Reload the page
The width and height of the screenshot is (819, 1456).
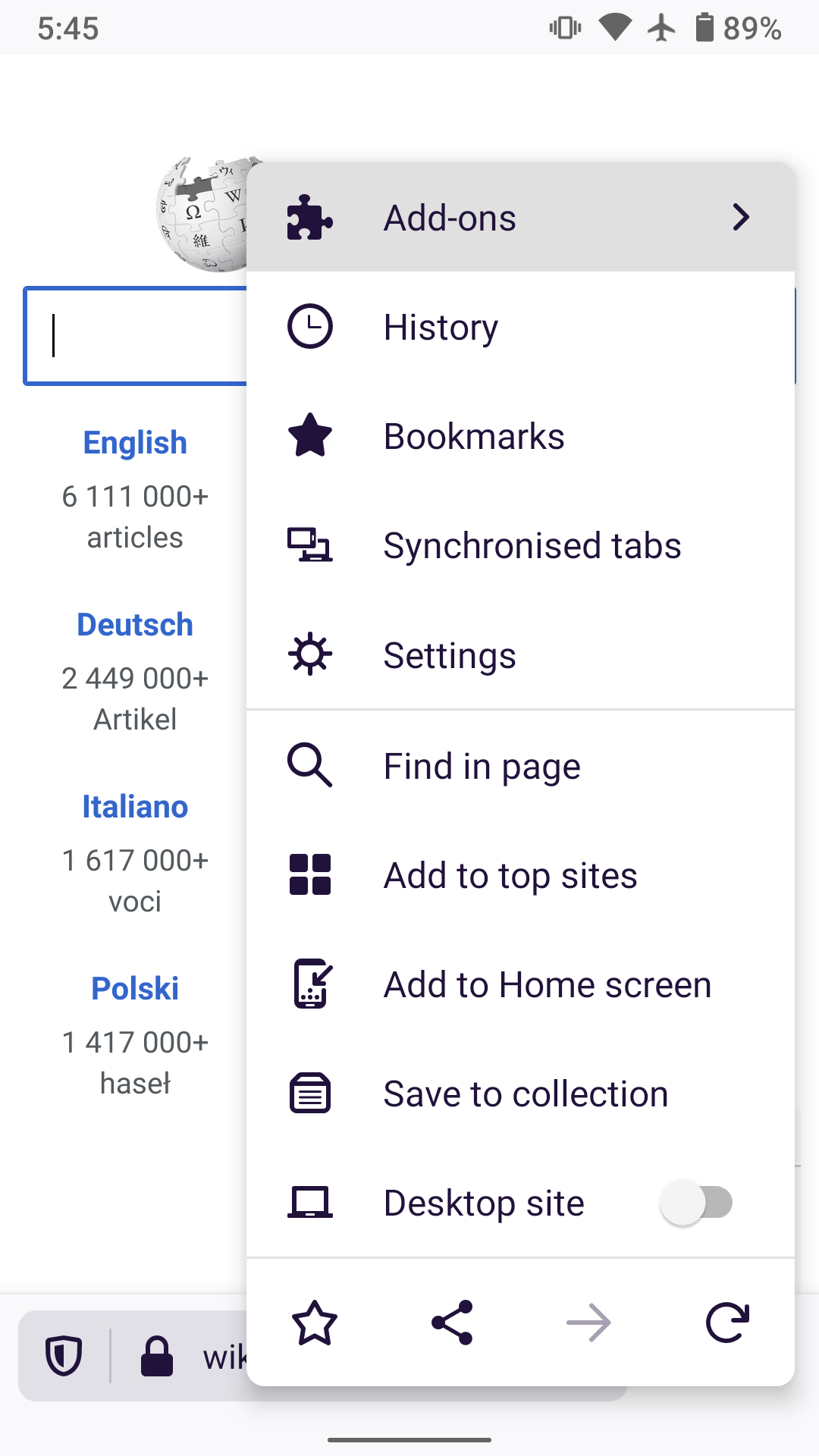coord(727,1323)
